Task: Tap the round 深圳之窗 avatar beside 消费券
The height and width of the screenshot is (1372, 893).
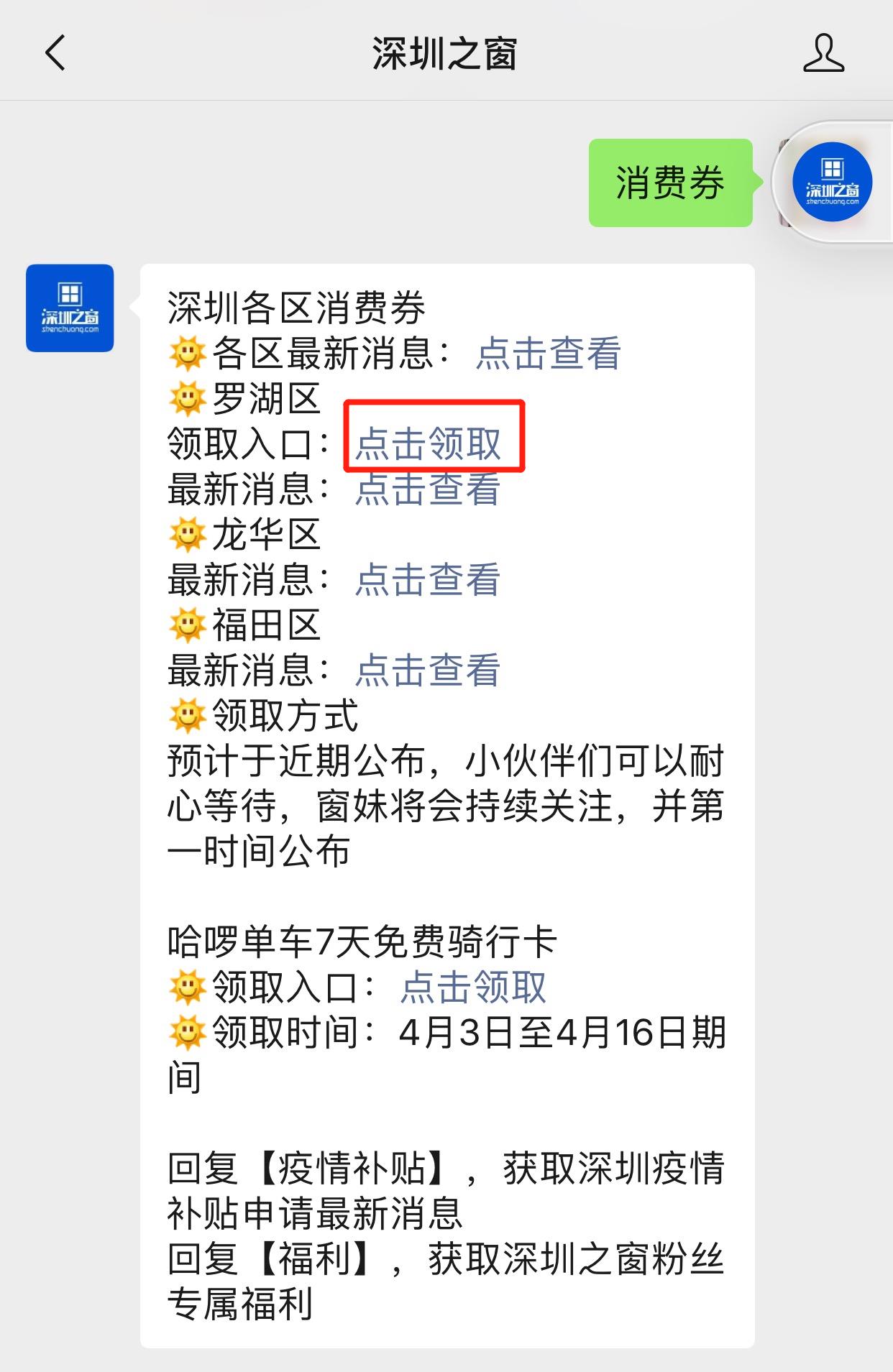Action: pyautogui.click(x=832, y=182)
